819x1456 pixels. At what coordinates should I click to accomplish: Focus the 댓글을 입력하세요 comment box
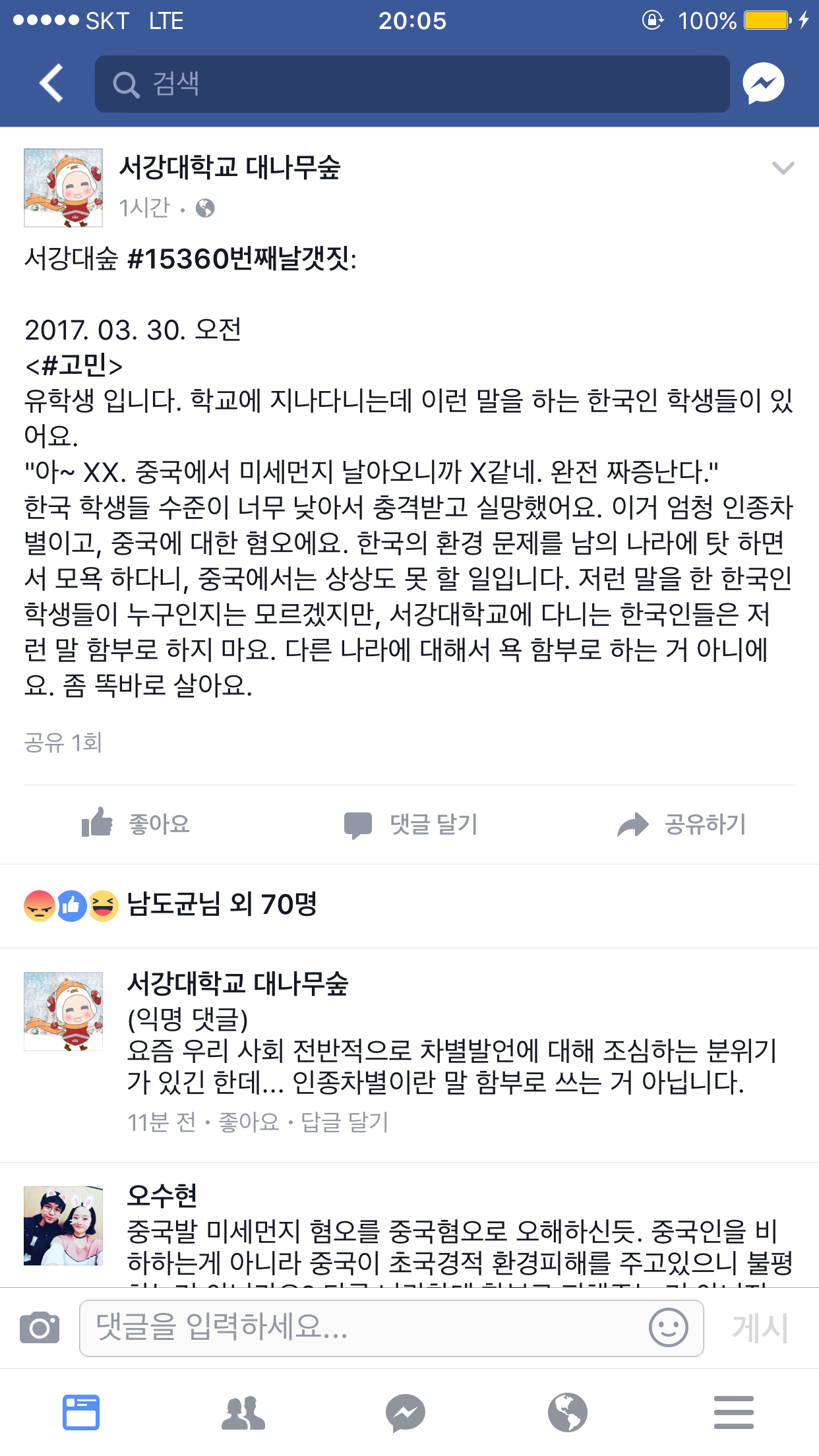pos(363,1327)
